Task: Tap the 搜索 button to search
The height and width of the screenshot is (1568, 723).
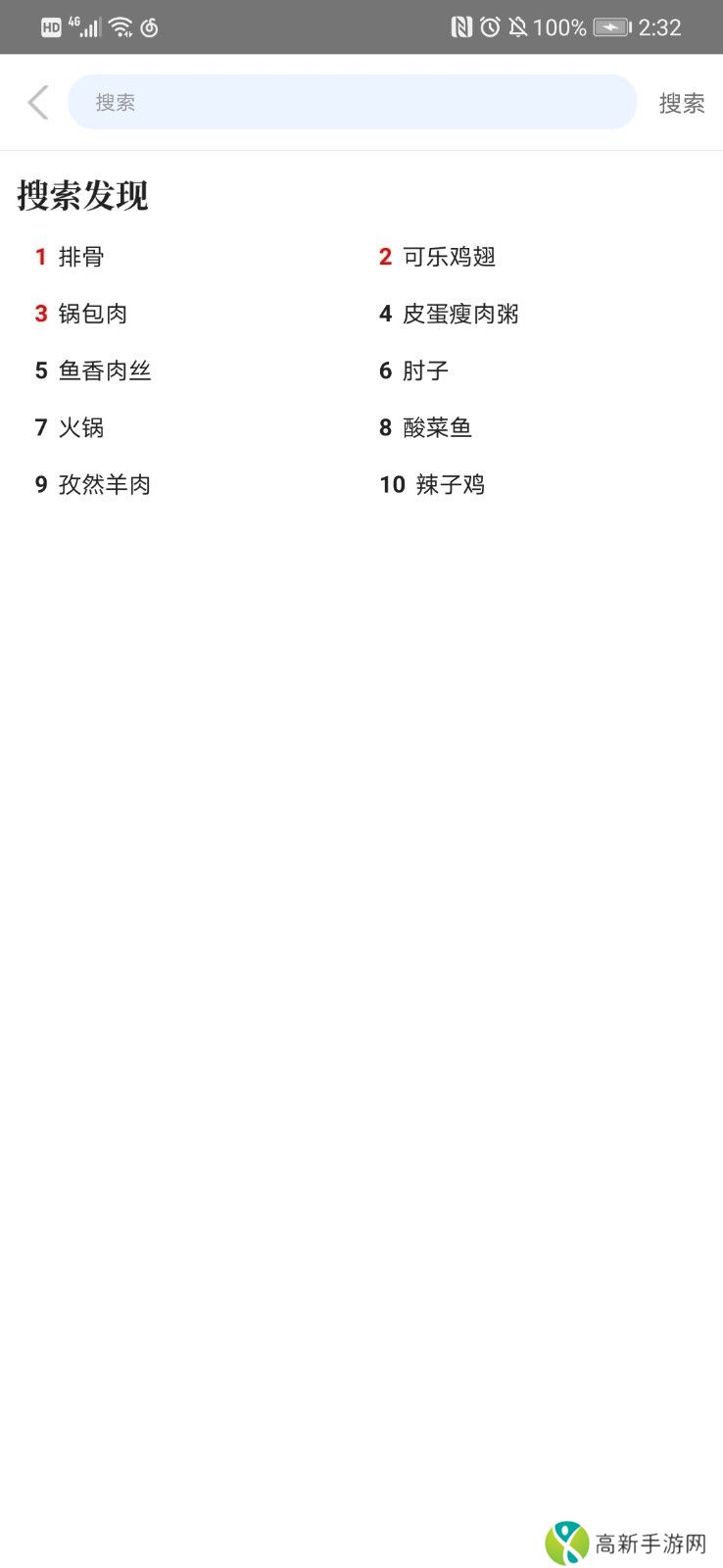Action: pos(683,102)
